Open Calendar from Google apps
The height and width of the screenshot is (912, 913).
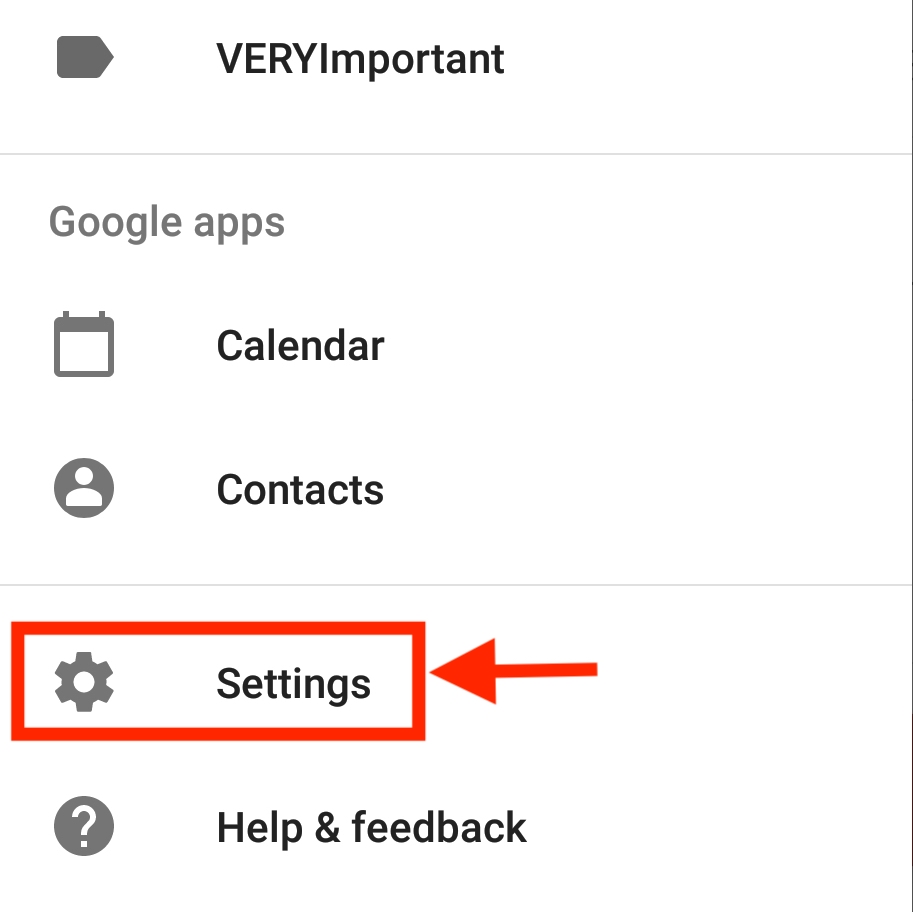299,346
